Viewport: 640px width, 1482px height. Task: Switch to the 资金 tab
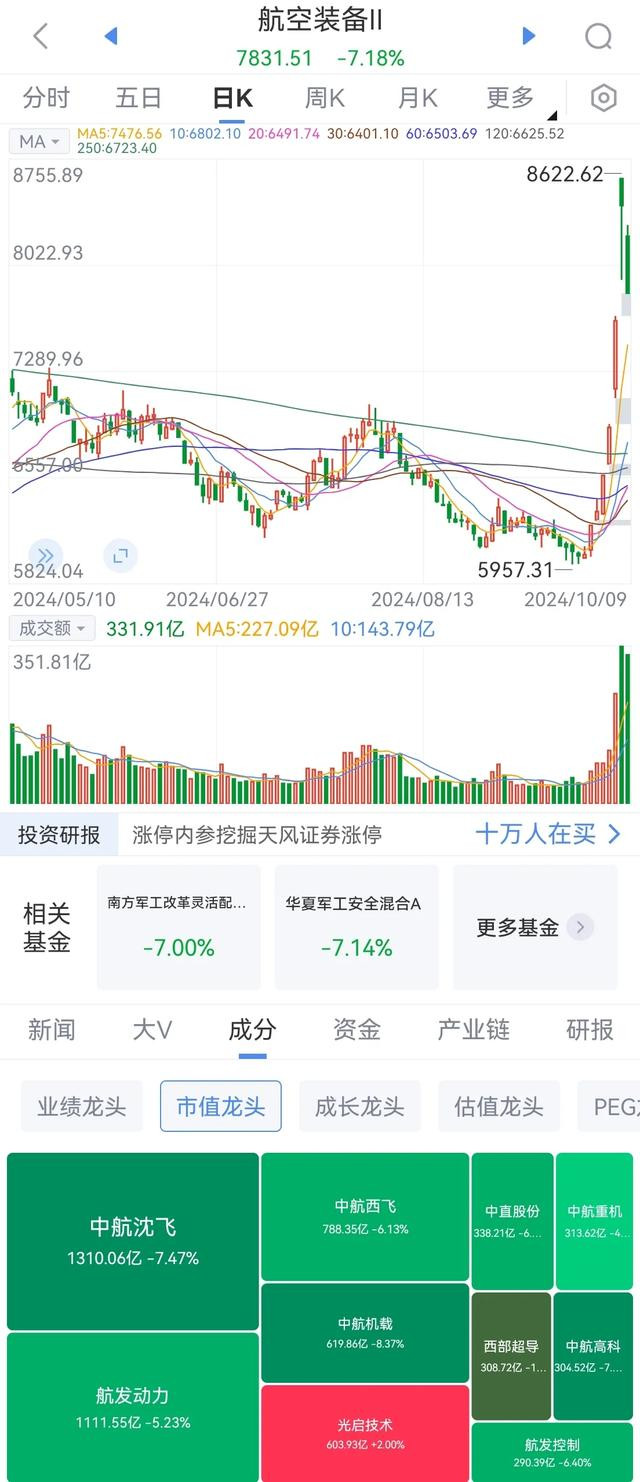356,1029
